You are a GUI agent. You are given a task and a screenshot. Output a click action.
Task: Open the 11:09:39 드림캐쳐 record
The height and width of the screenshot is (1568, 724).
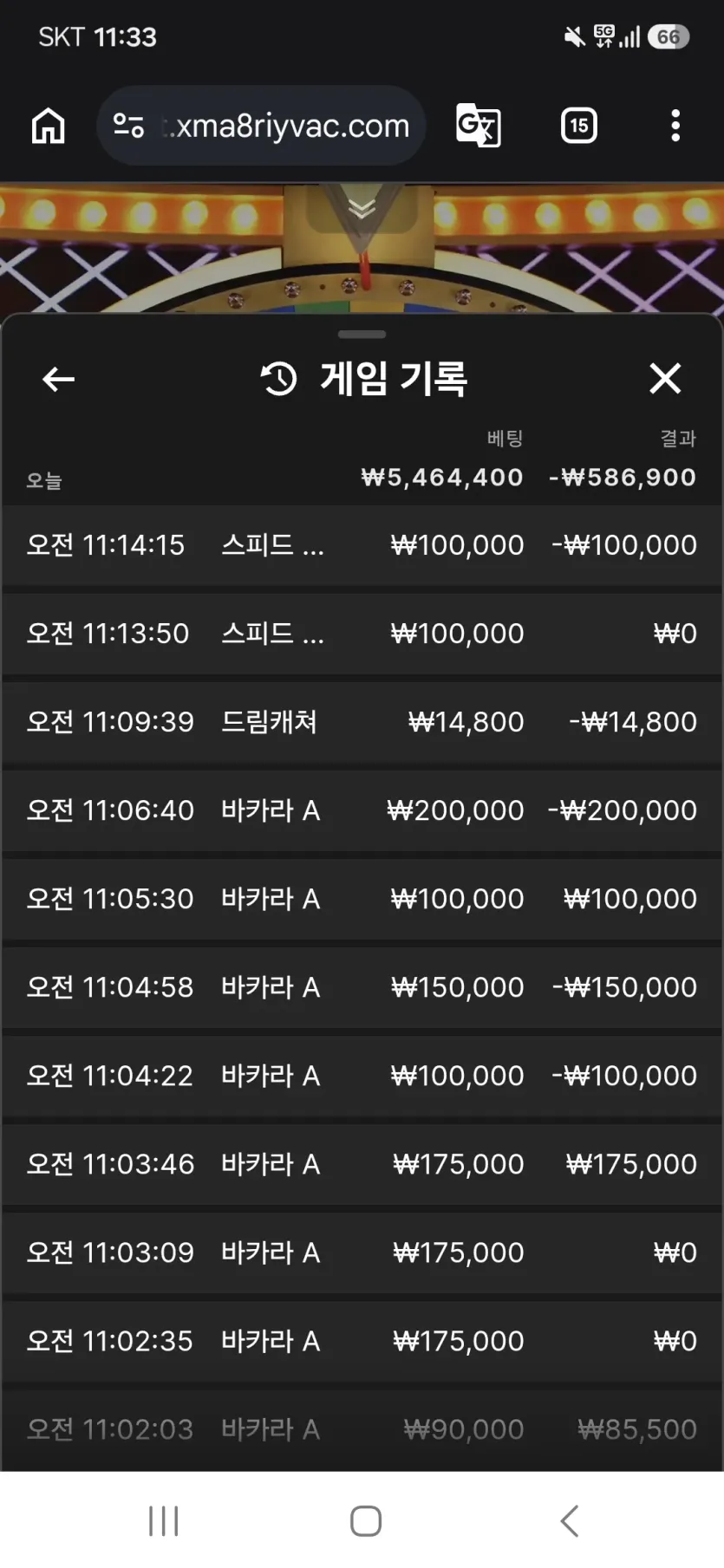click(x=362, y=722)
